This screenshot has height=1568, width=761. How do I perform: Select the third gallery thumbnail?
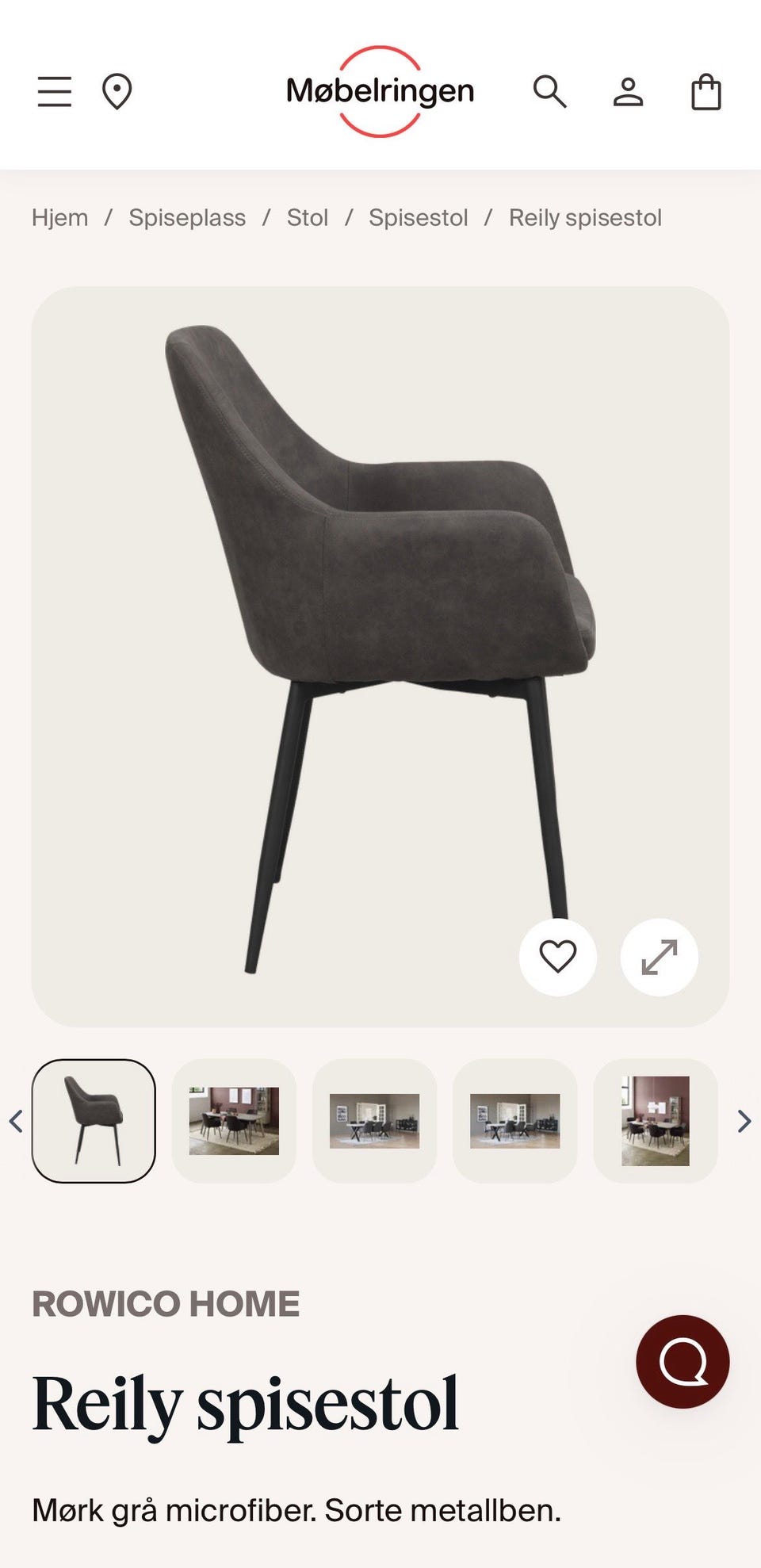[x=374, y=1121]
